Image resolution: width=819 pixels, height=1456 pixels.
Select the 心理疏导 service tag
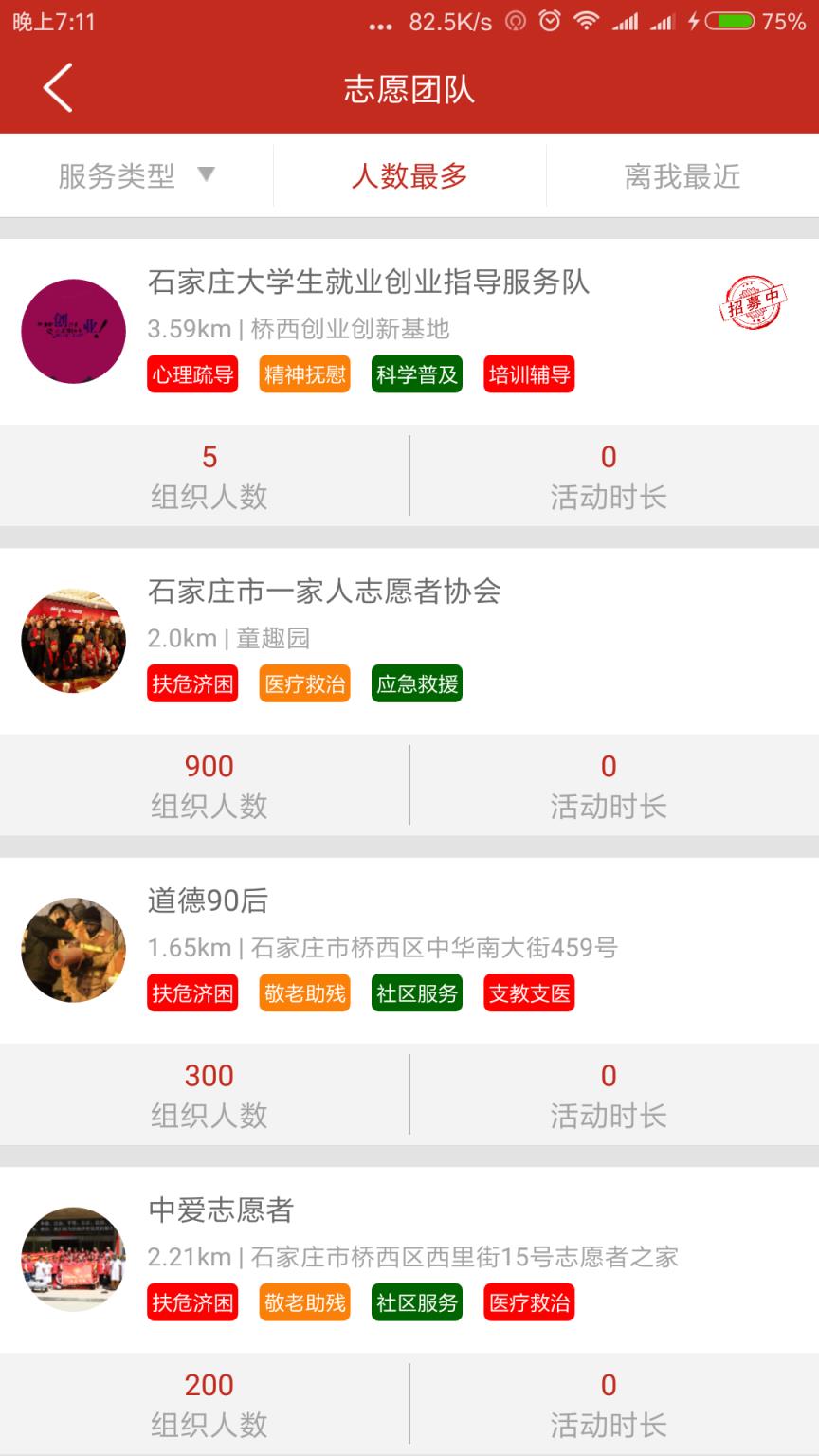click(192, 373)
